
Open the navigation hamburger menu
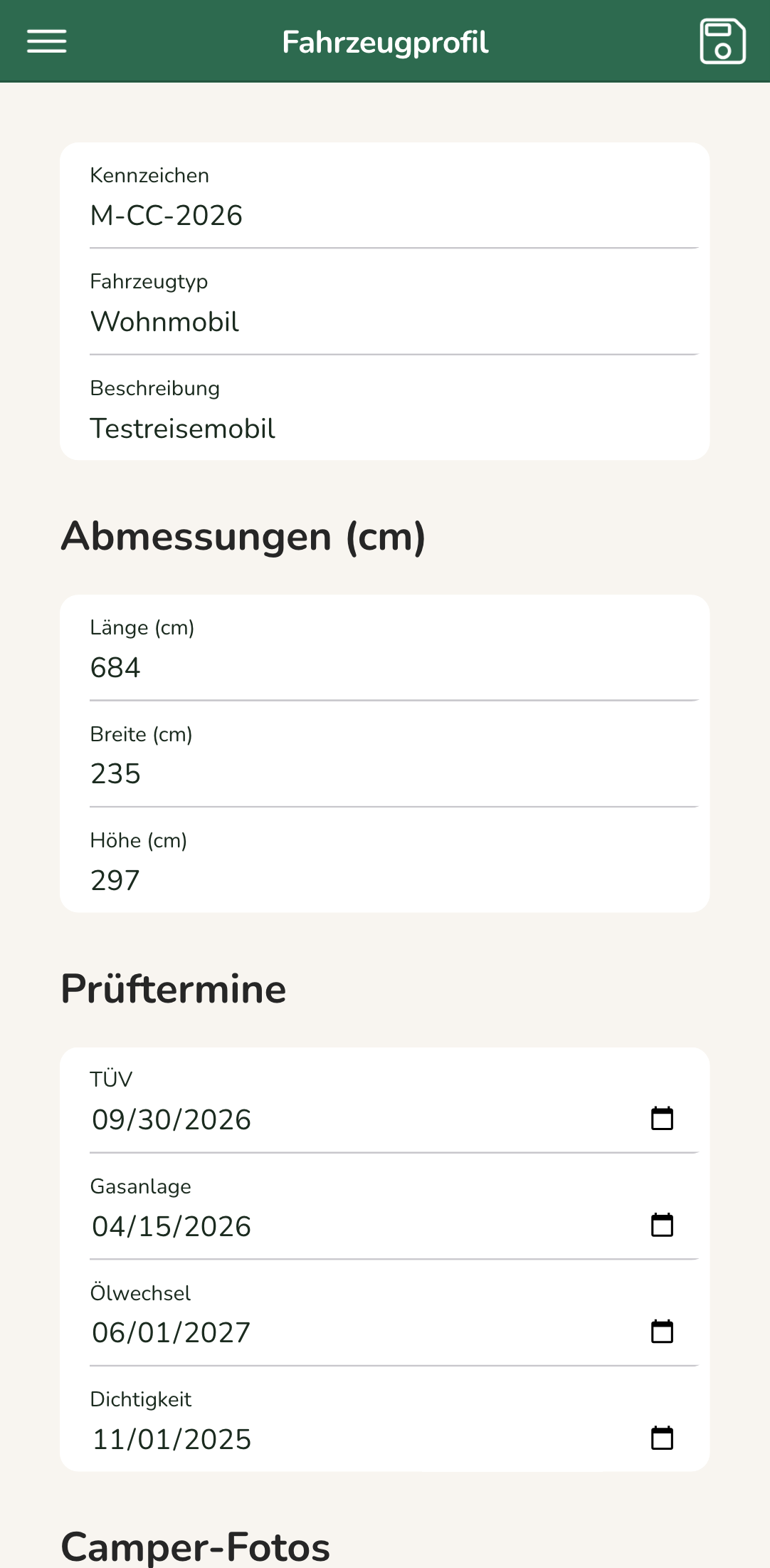tap(46, 41)
